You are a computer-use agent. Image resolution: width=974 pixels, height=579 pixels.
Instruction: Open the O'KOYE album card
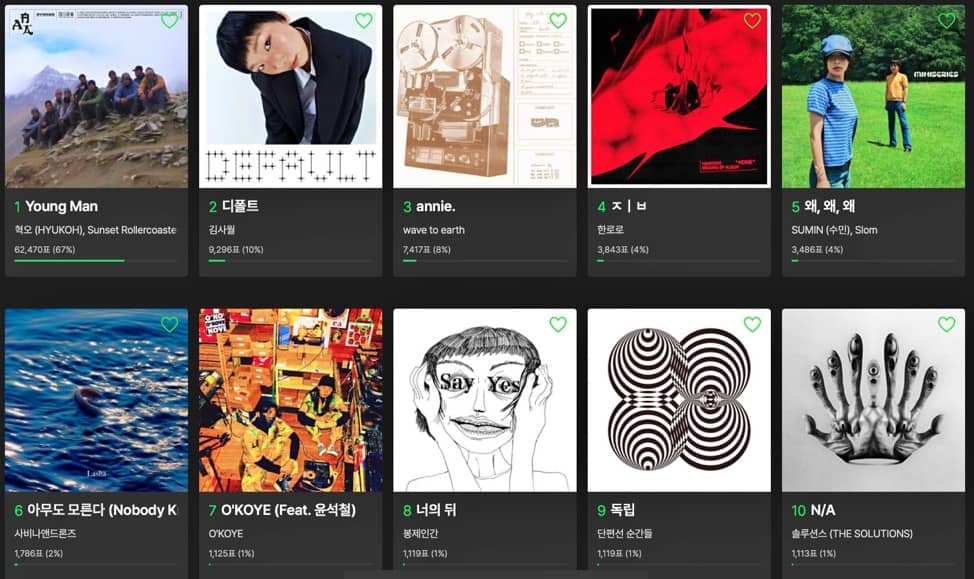click(x=290, y=410)
